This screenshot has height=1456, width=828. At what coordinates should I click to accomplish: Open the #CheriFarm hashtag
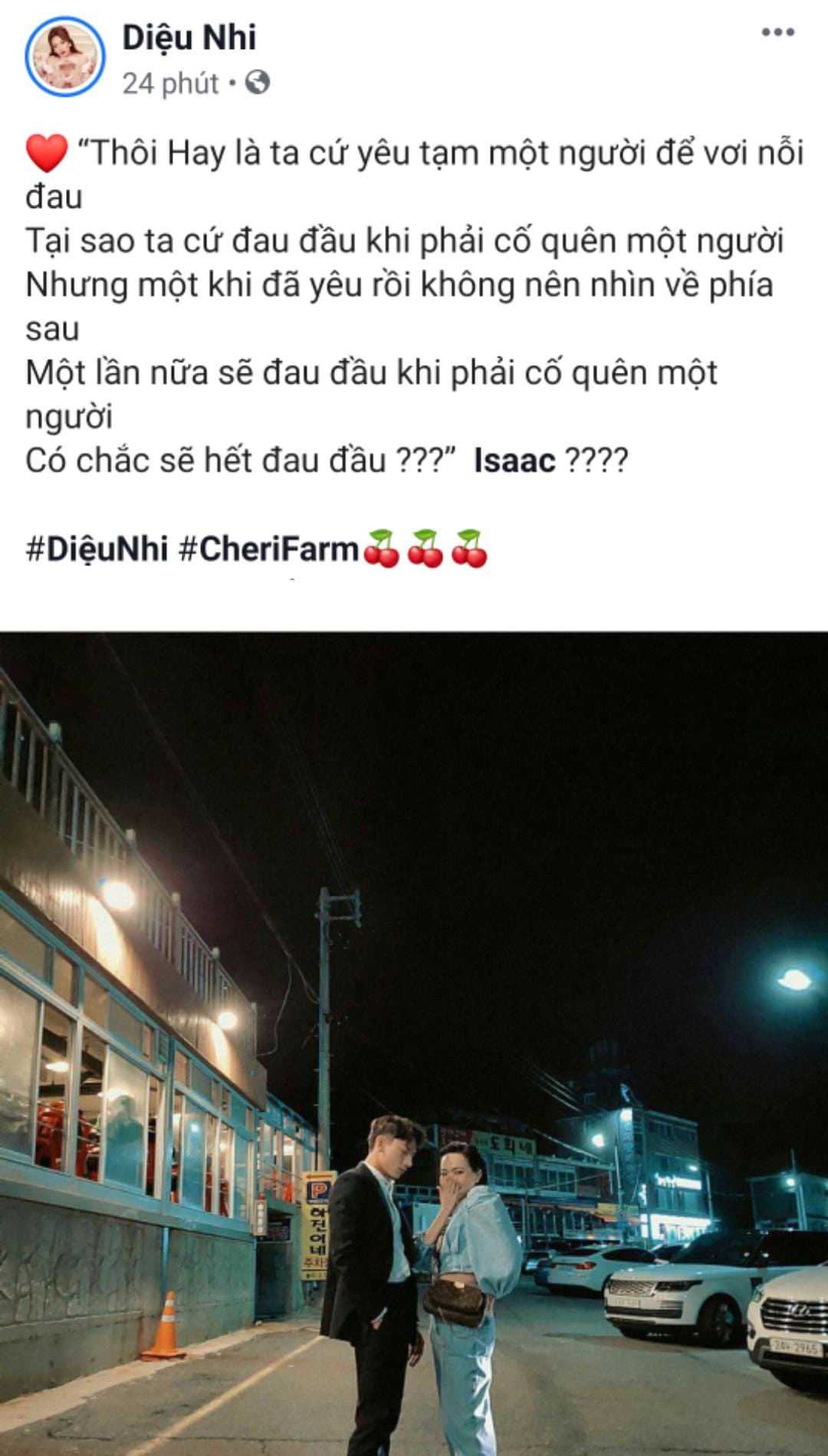click(268, 549)
